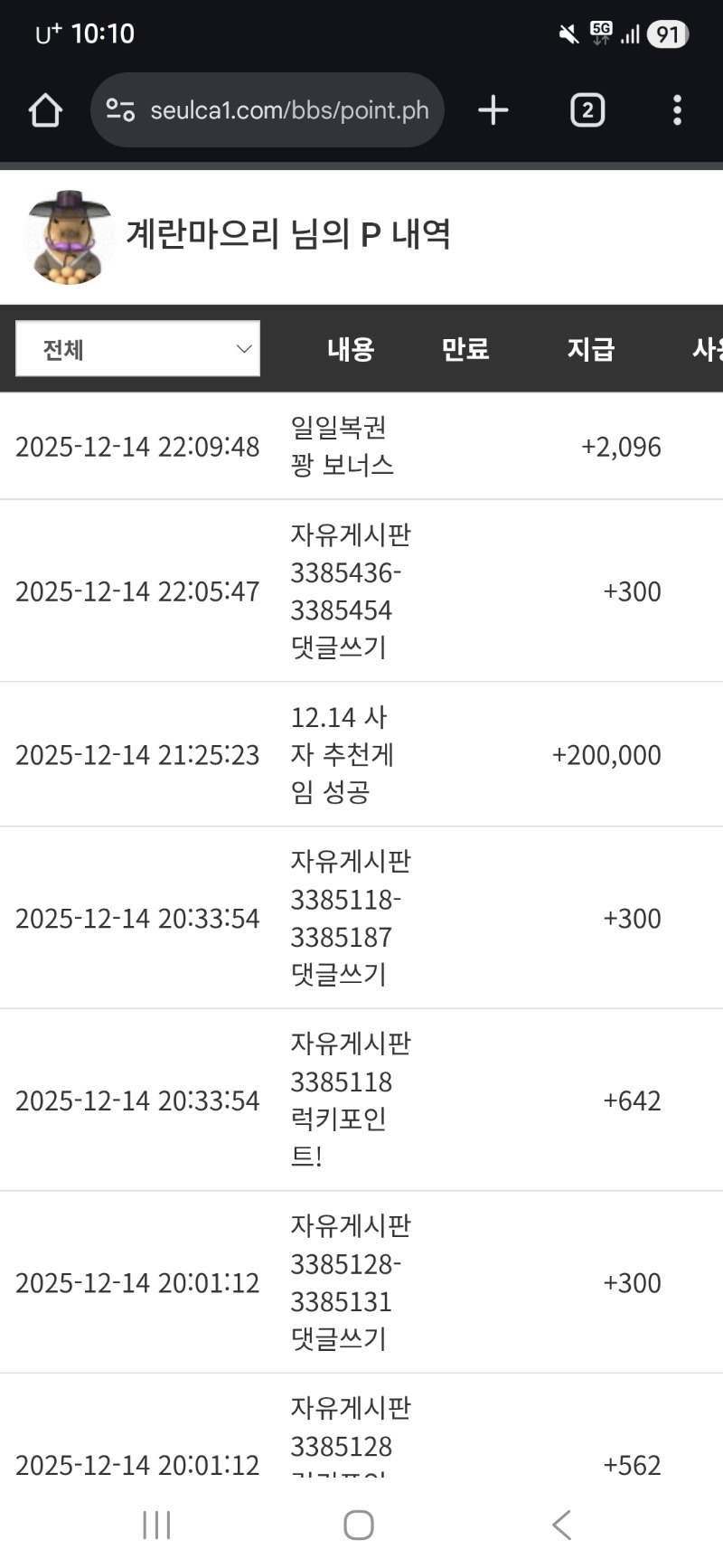723x1568 pixels.
Task: Open the tab switcher showing 2 tabs
Action: 587,110
